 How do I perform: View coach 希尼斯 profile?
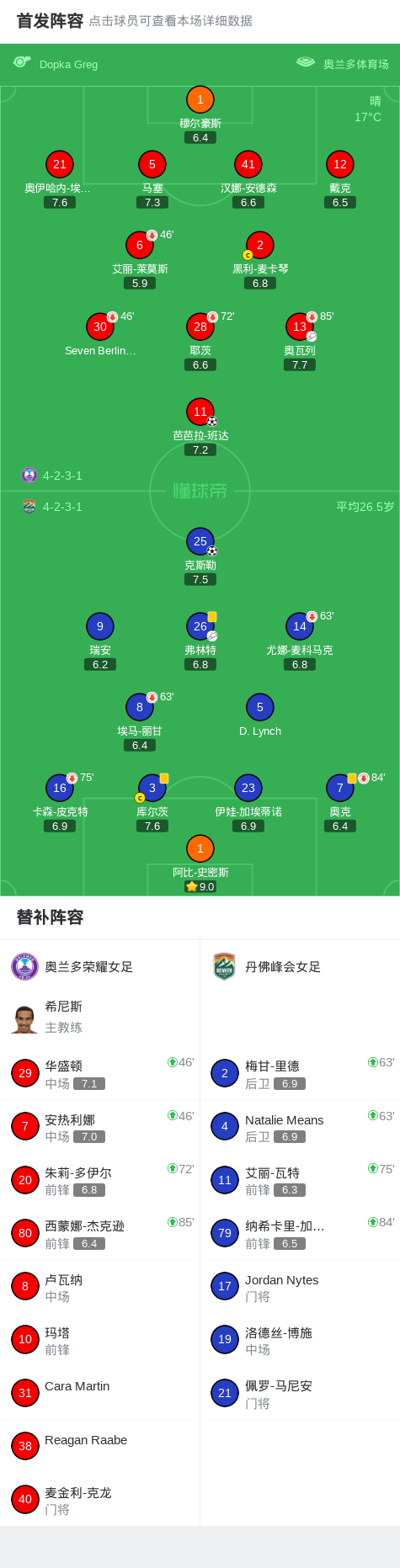click(x=100, y=1018)
